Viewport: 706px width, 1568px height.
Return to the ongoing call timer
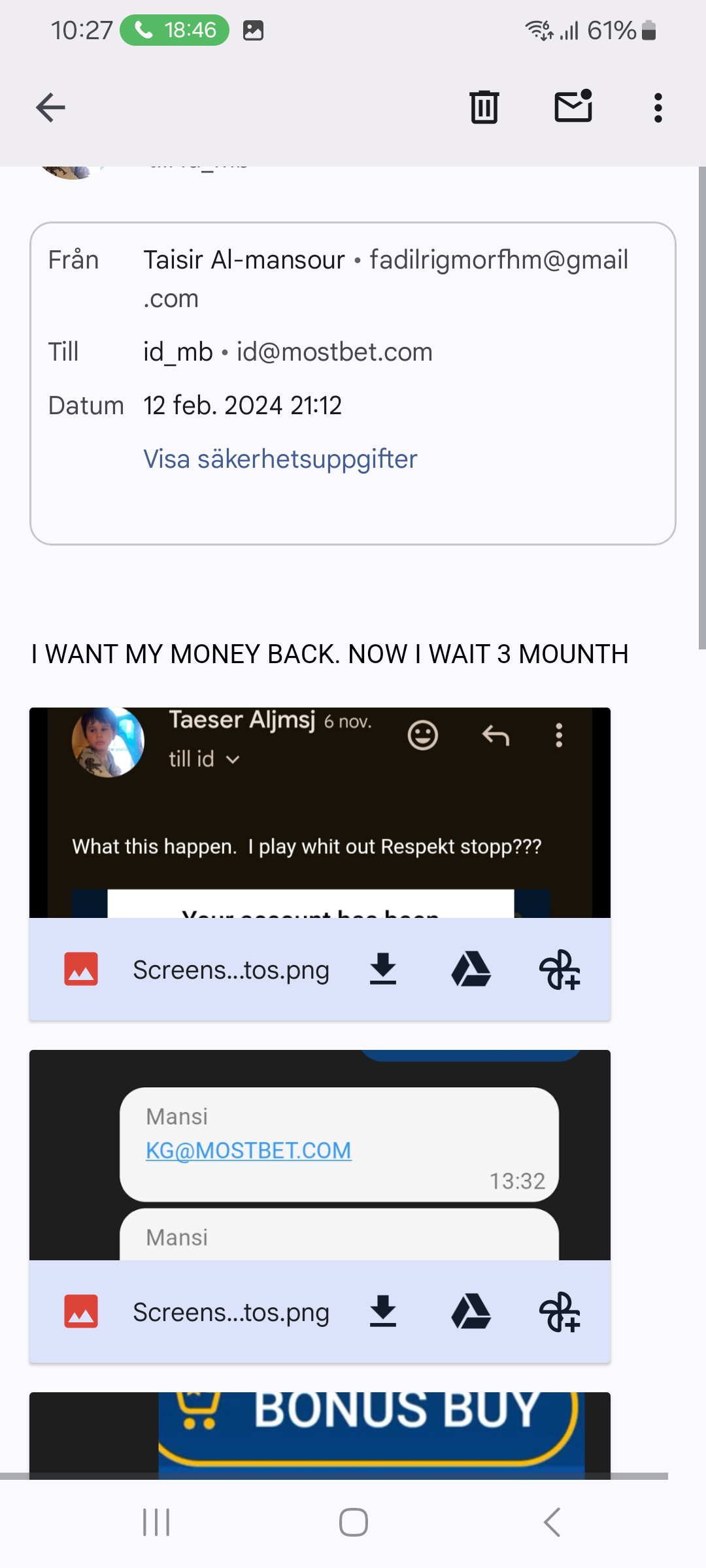pos(175,30)
